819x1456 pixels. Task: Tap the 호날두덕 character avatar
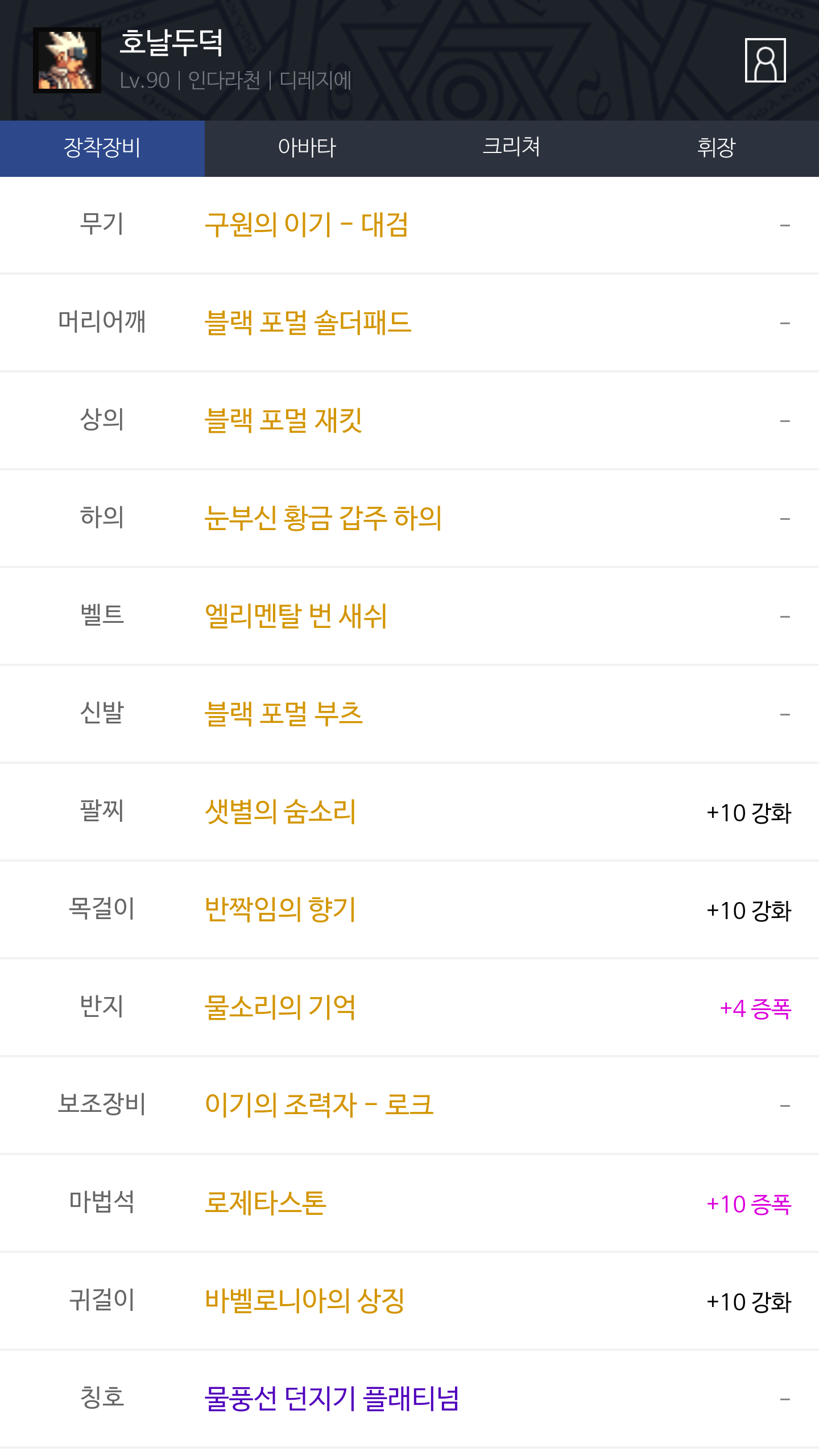pyautogui.click(x=67, y=60)
